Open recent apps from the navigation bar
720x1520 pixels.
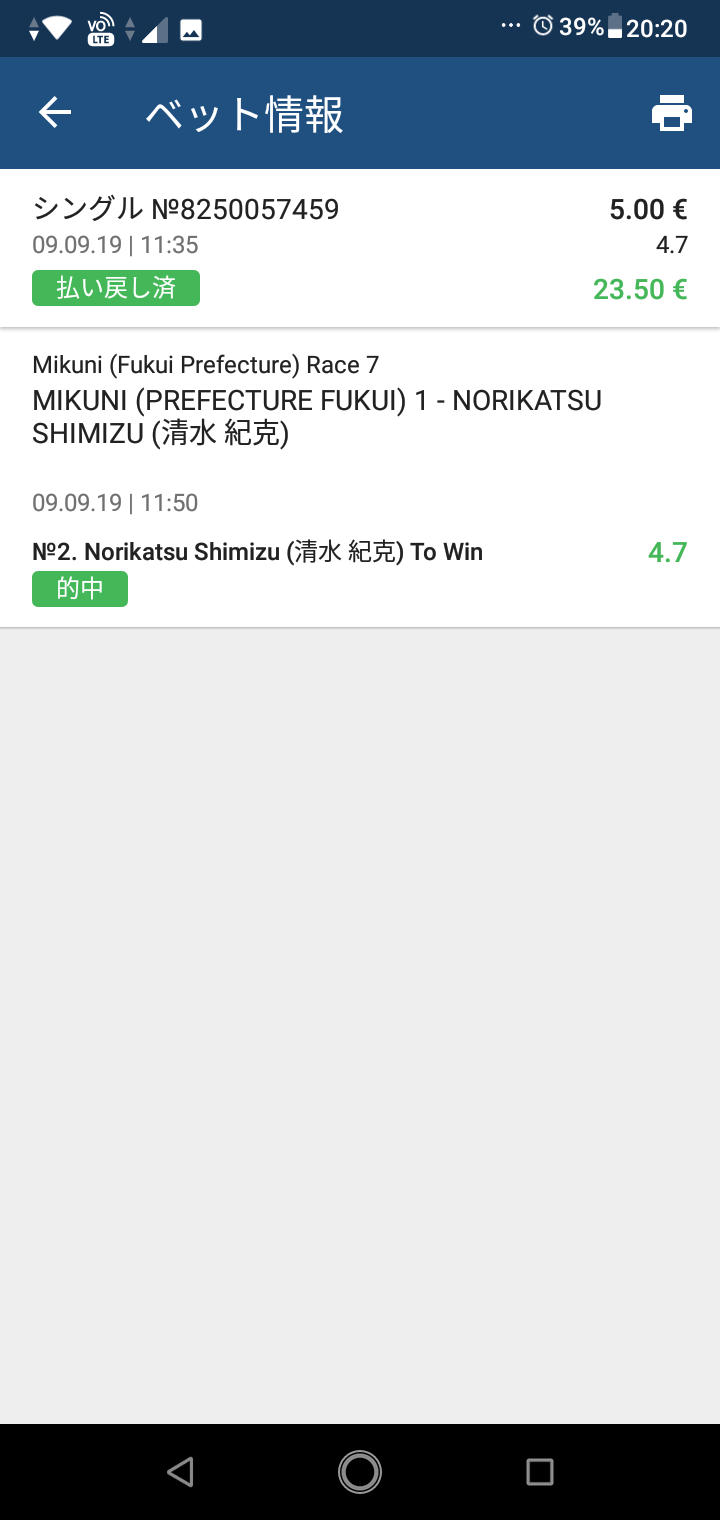(x=539, y=1471)
